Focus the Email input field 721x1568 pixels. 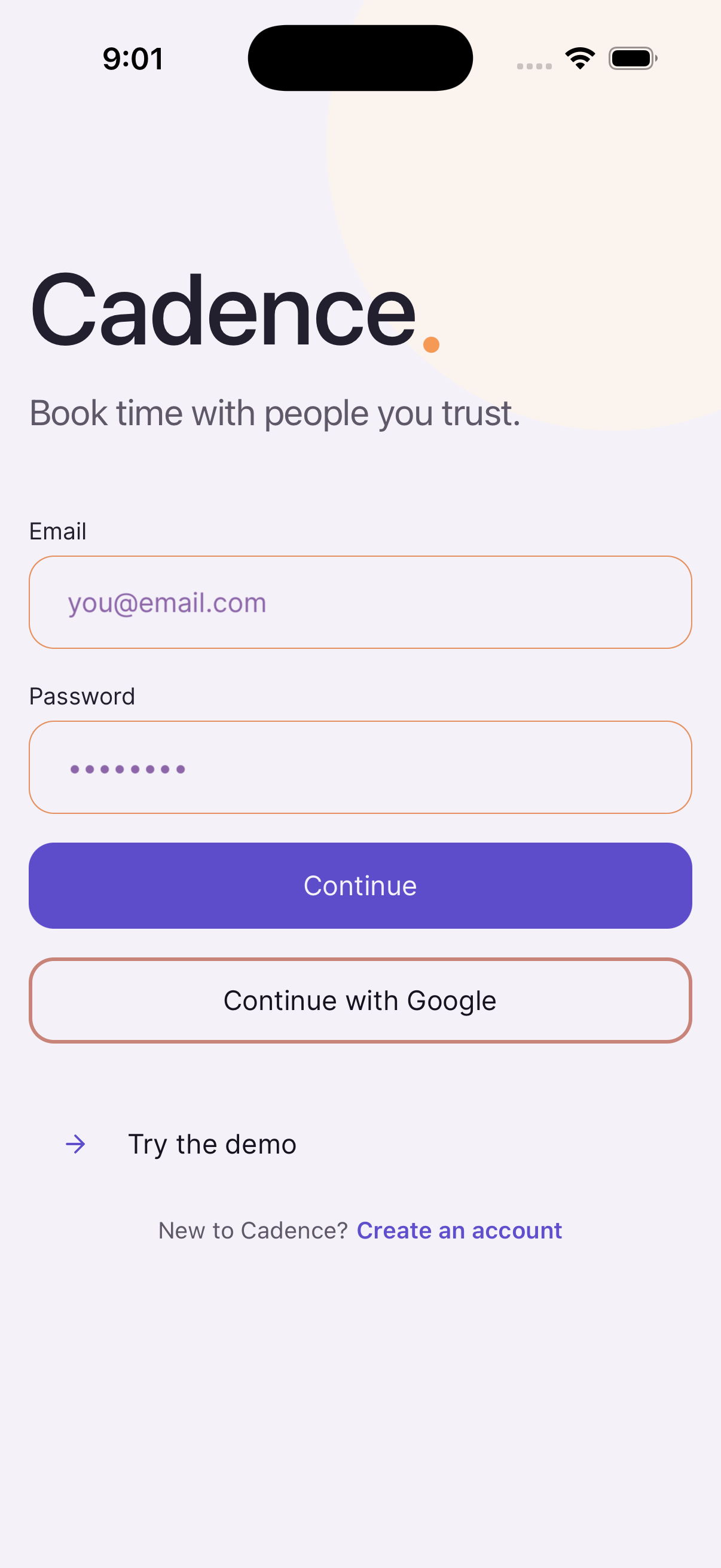point(360,602)
